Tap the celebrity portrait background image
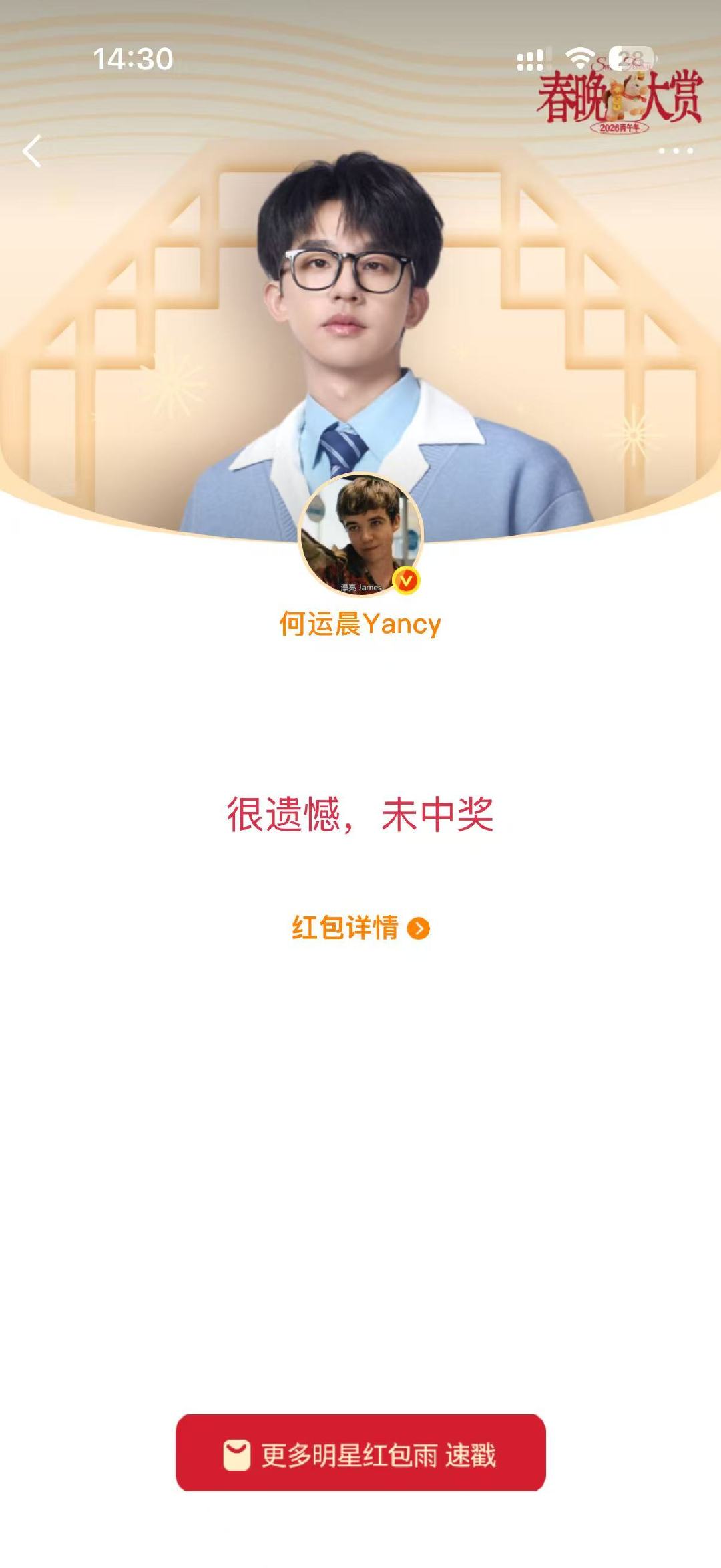The height and width of the screenshot is (1568, 721). click(x=360, y=301)
